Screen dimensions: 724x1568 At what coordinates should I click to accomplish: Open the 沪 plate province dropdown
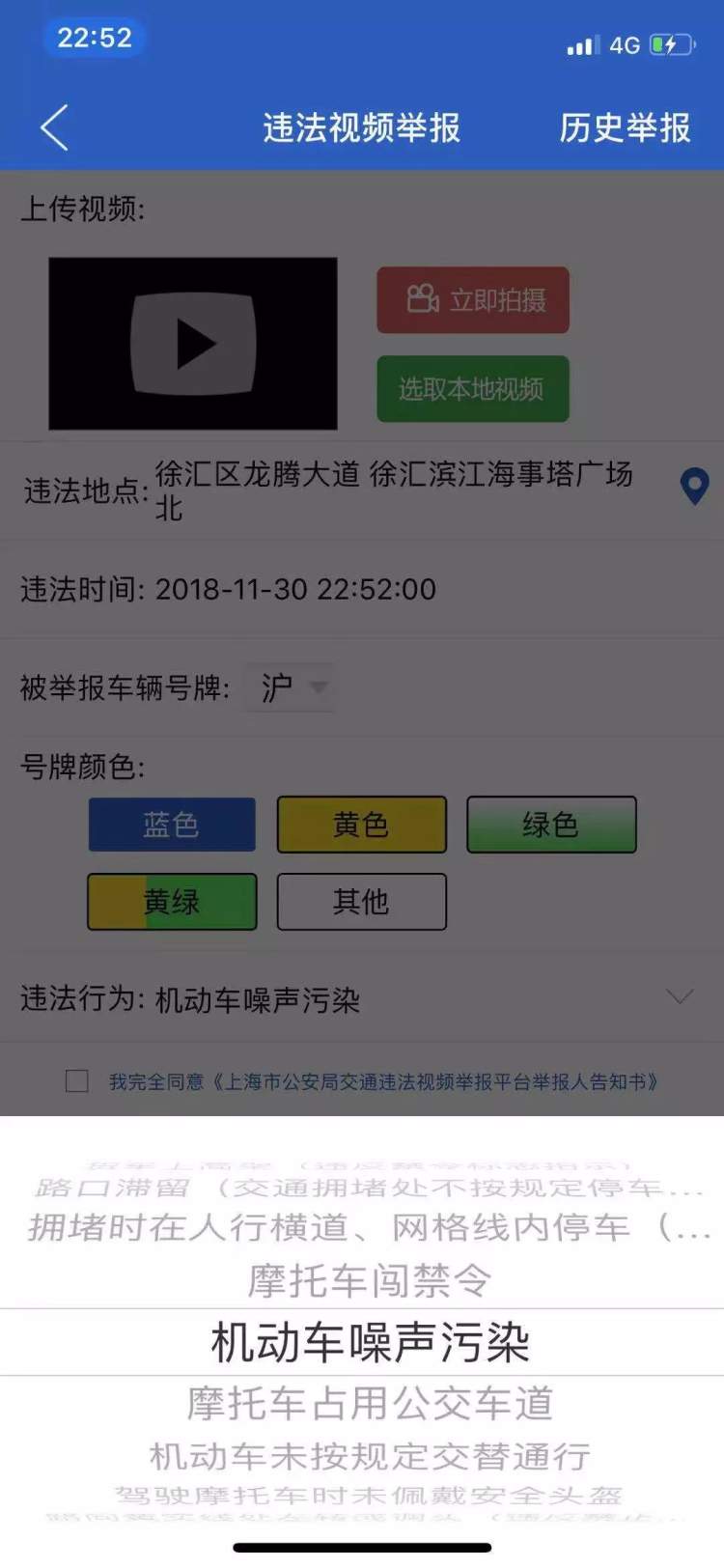coord(292,687)
